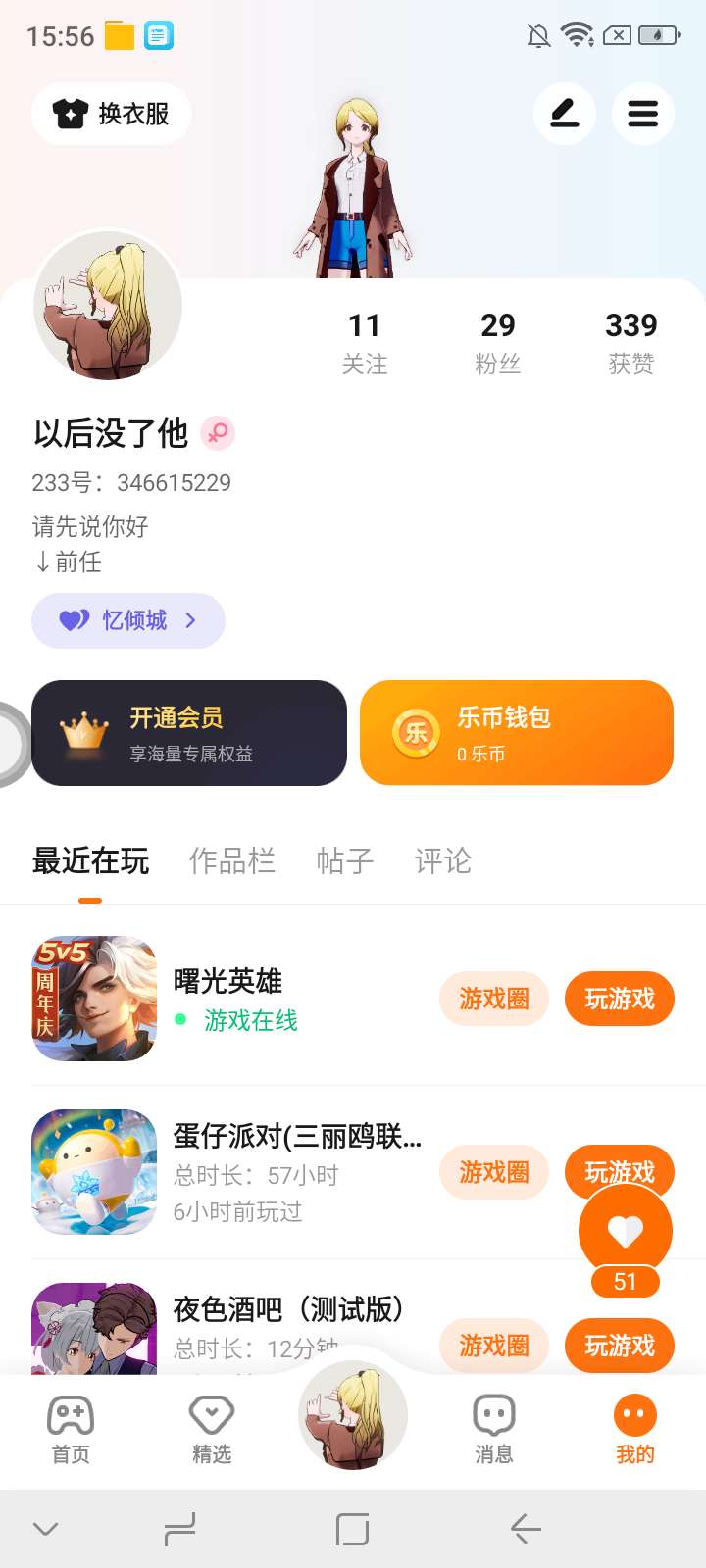Open the 忆倾城 couple link

coord(128,620)
